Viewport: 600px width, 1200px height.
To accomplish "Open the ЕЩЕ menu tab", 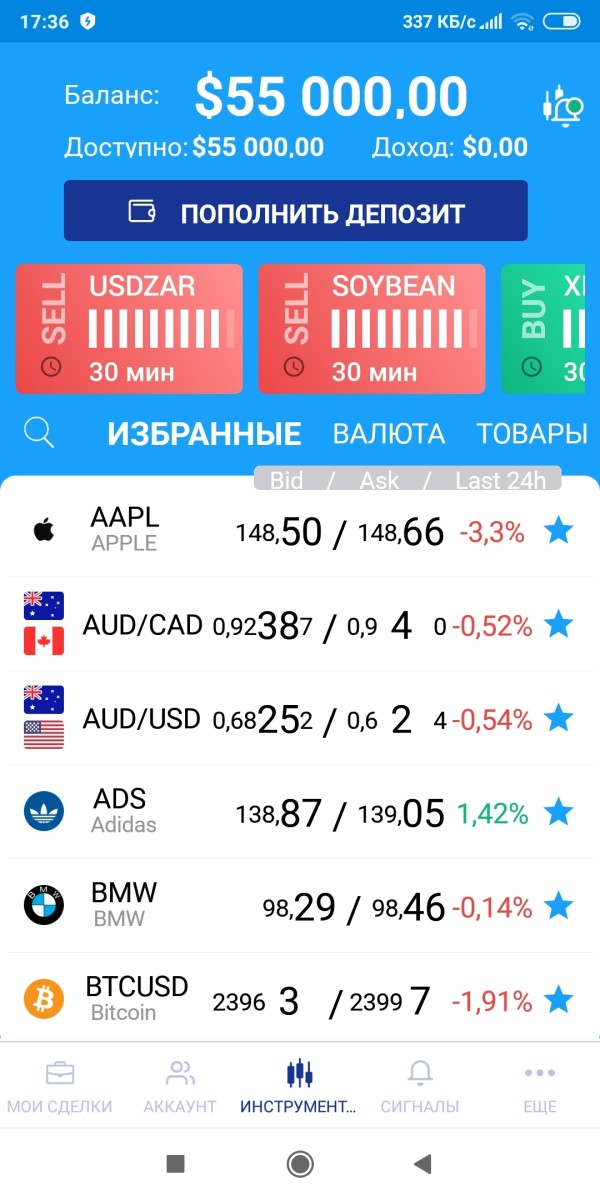I will [x=540, y=1087].
